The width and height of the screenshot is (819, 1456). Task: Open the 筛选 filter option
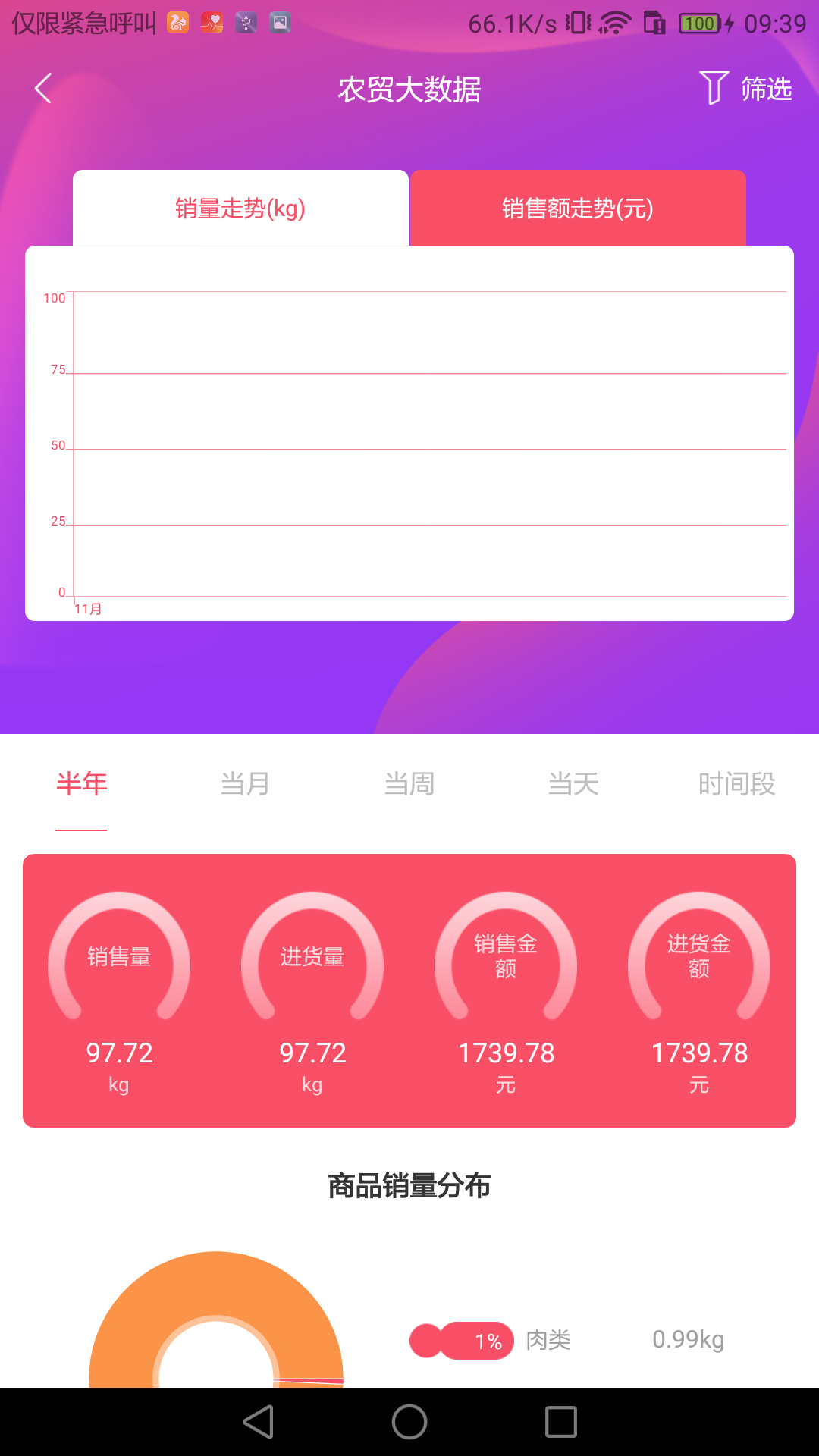click(x=745, y=89)
